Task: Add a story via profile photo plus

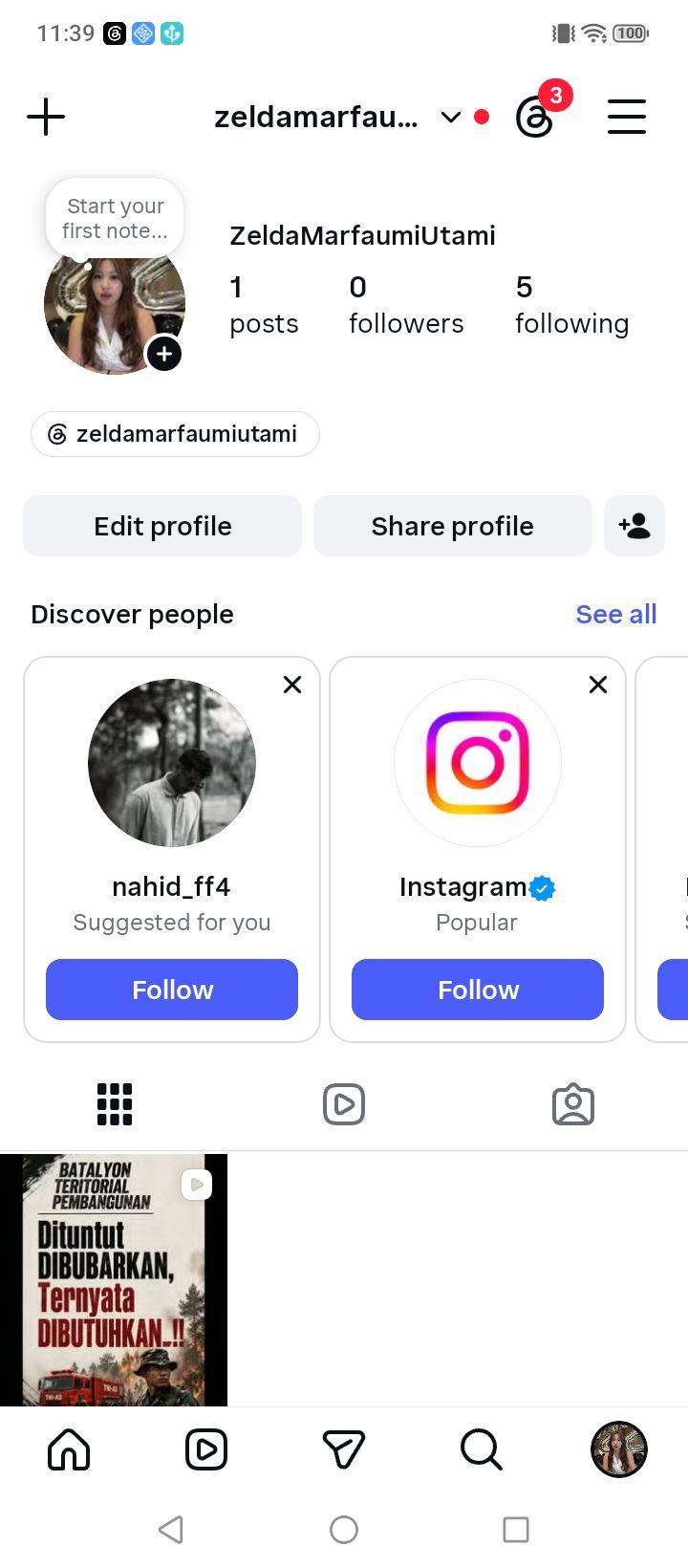Action: click(164, 354)
